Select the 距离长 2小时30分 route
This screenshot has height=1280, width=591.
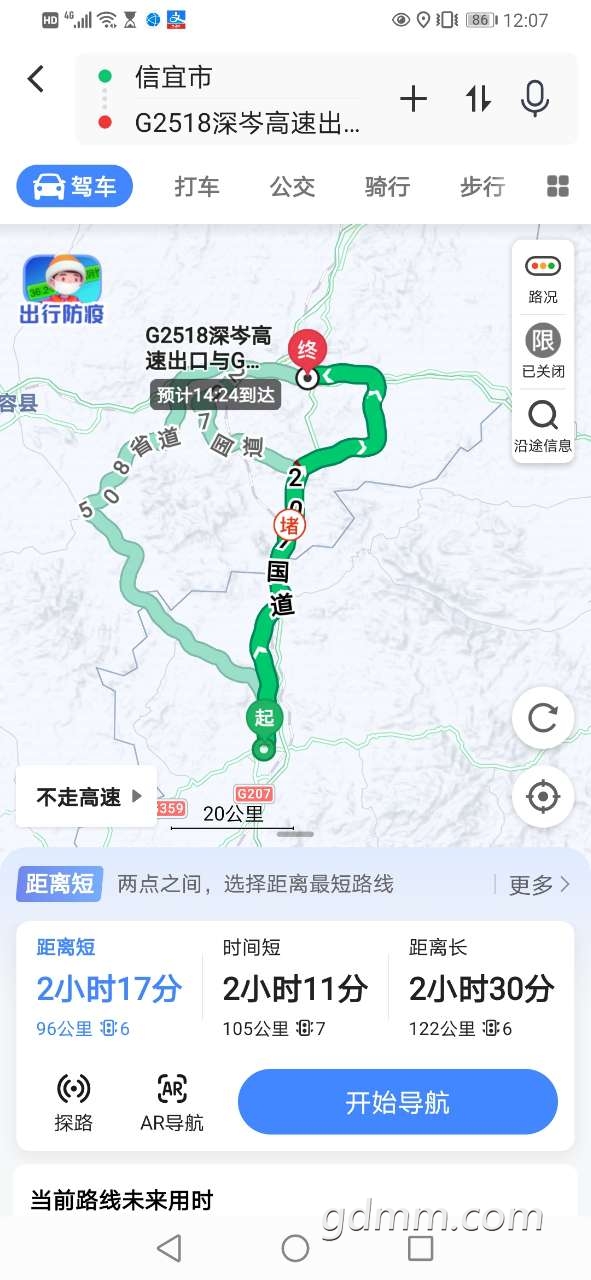(x=482, y=987)
